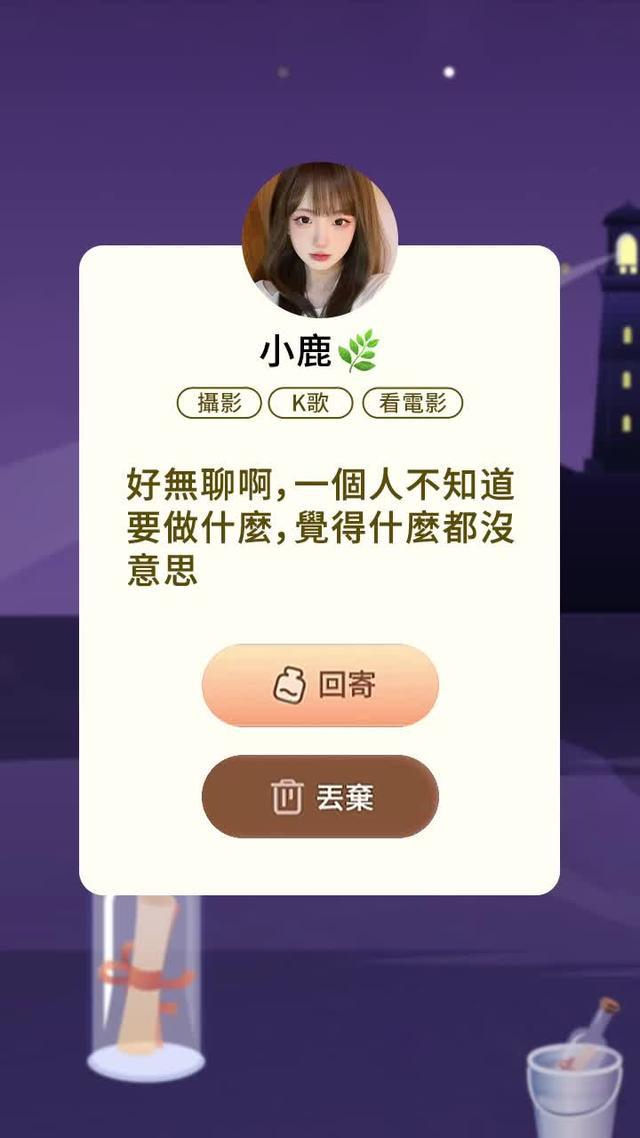Open 小鹿's profile avatar

coord(320,239)
